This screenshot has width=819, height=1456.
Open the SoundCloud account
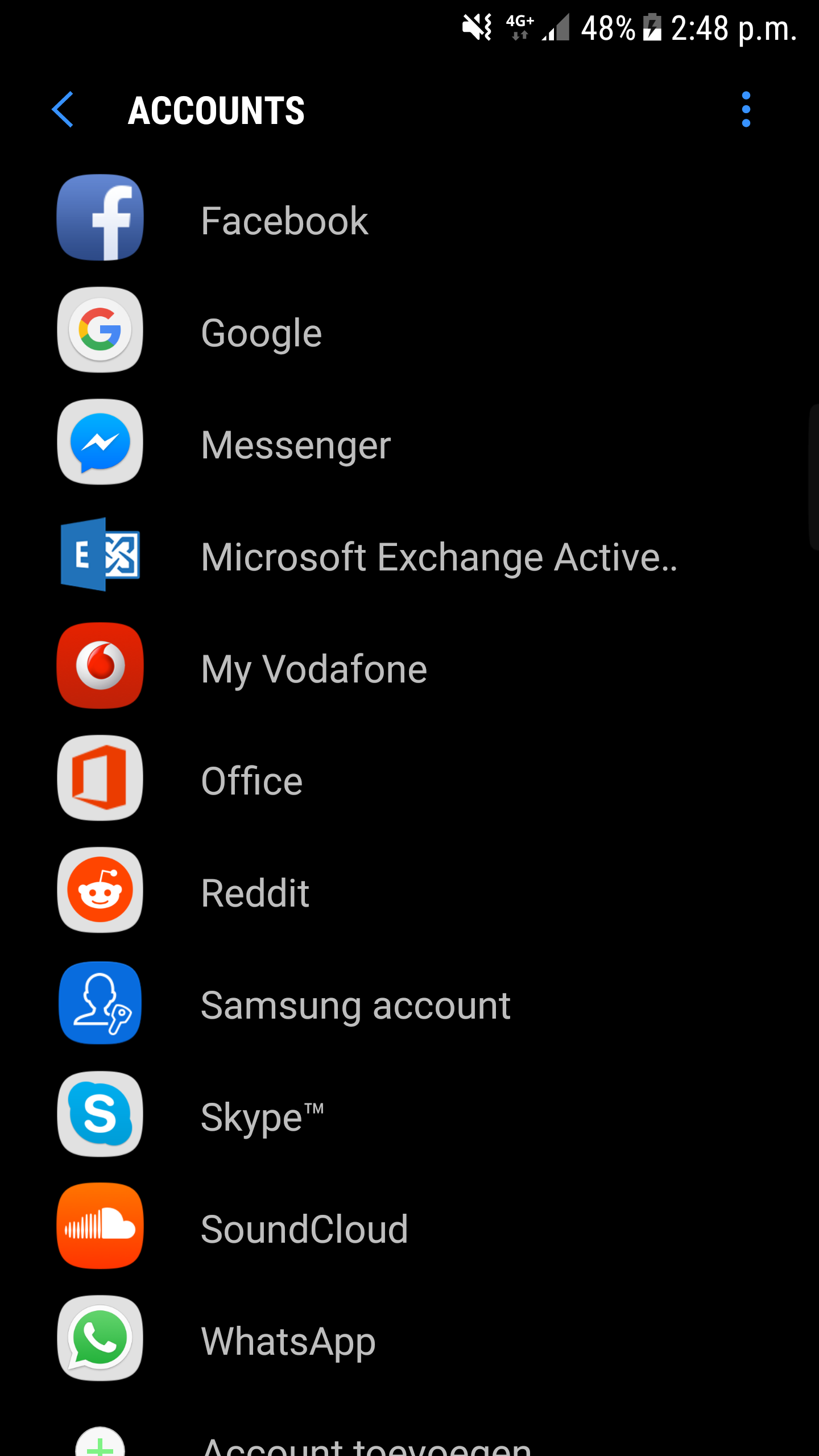tap(409, 1227)
